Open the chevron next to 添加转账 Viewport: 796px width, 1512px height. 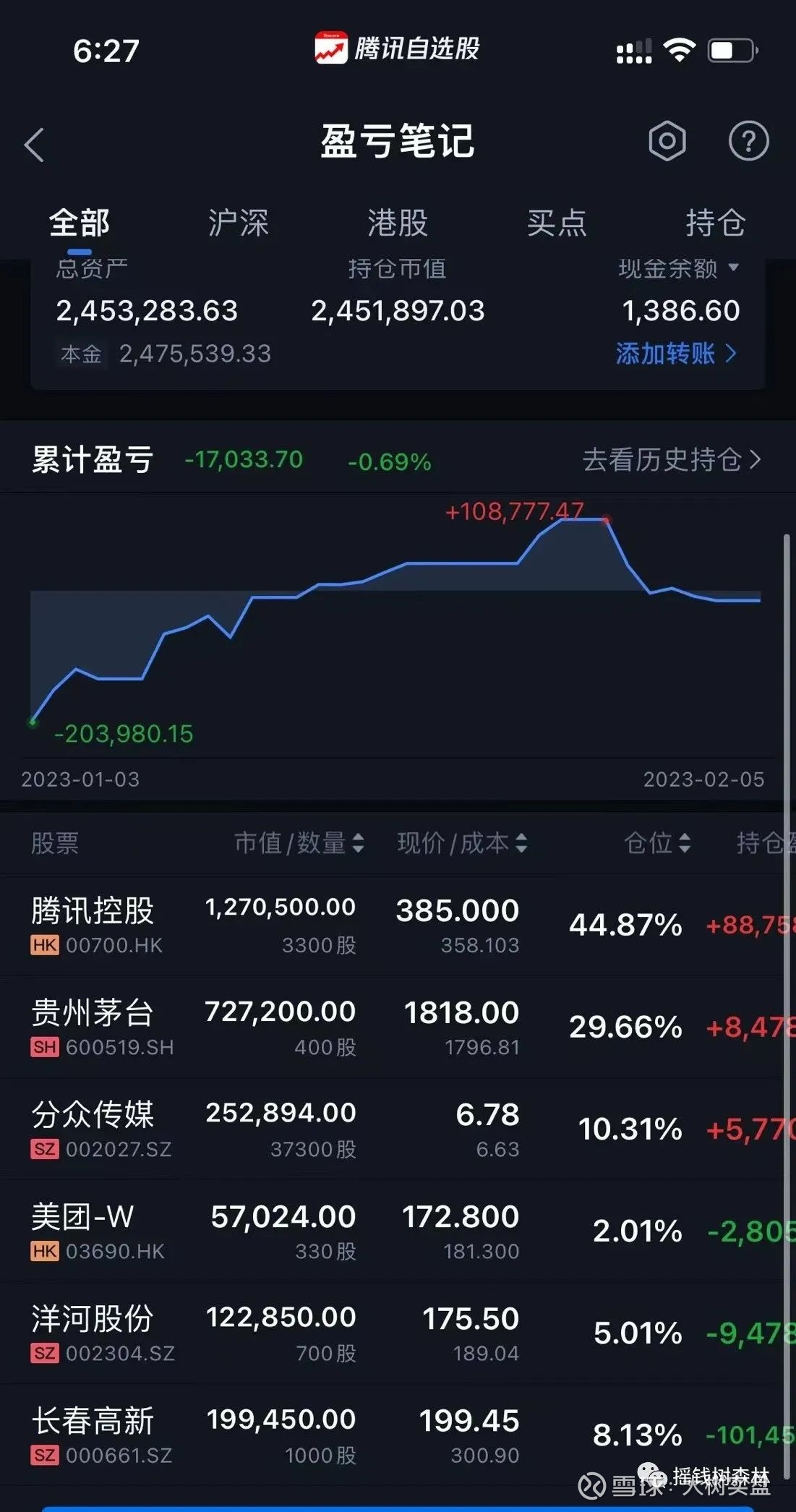tap(732, 354)
